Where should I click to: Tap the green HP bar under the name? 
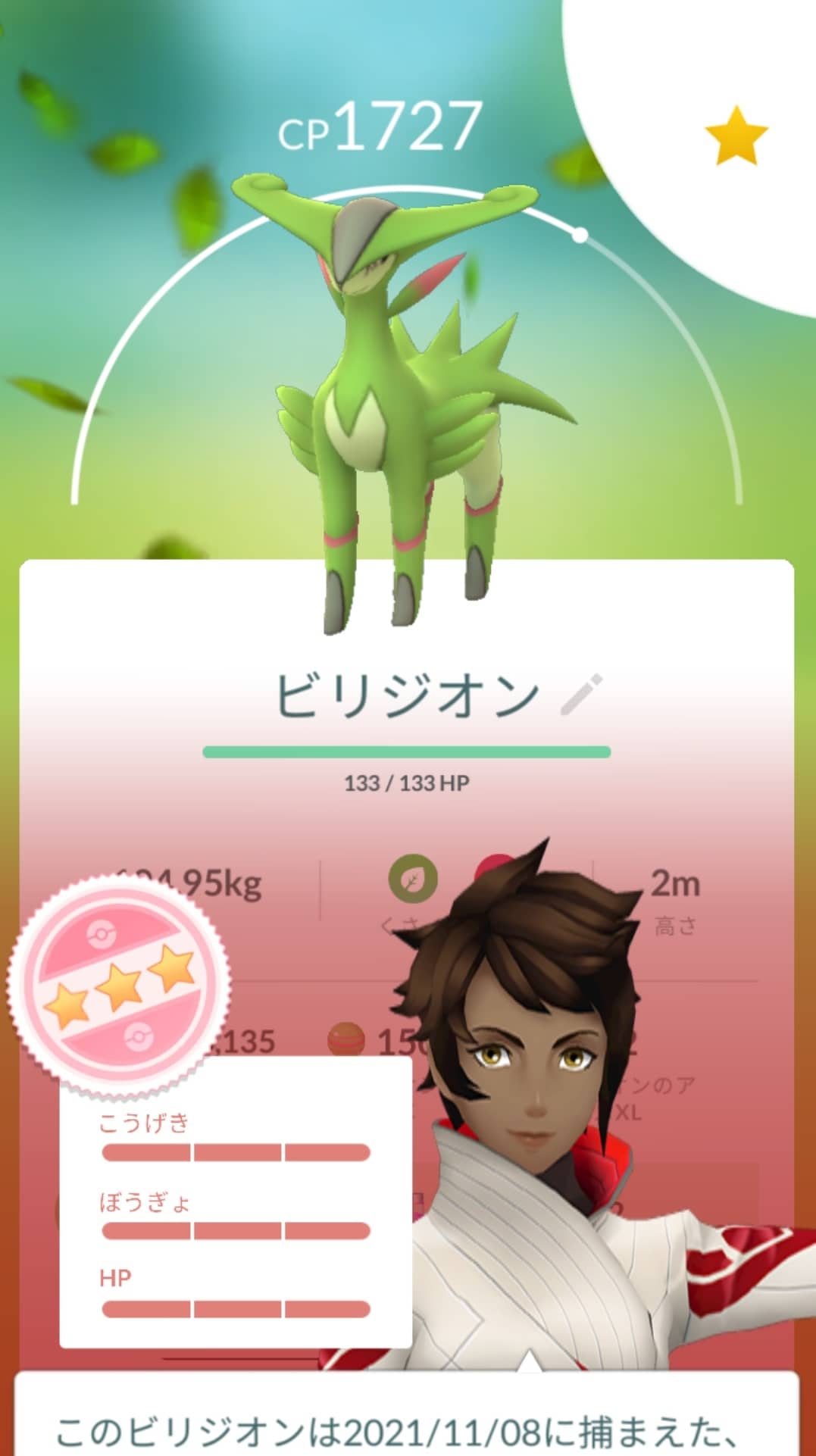[x=407, y=751]
